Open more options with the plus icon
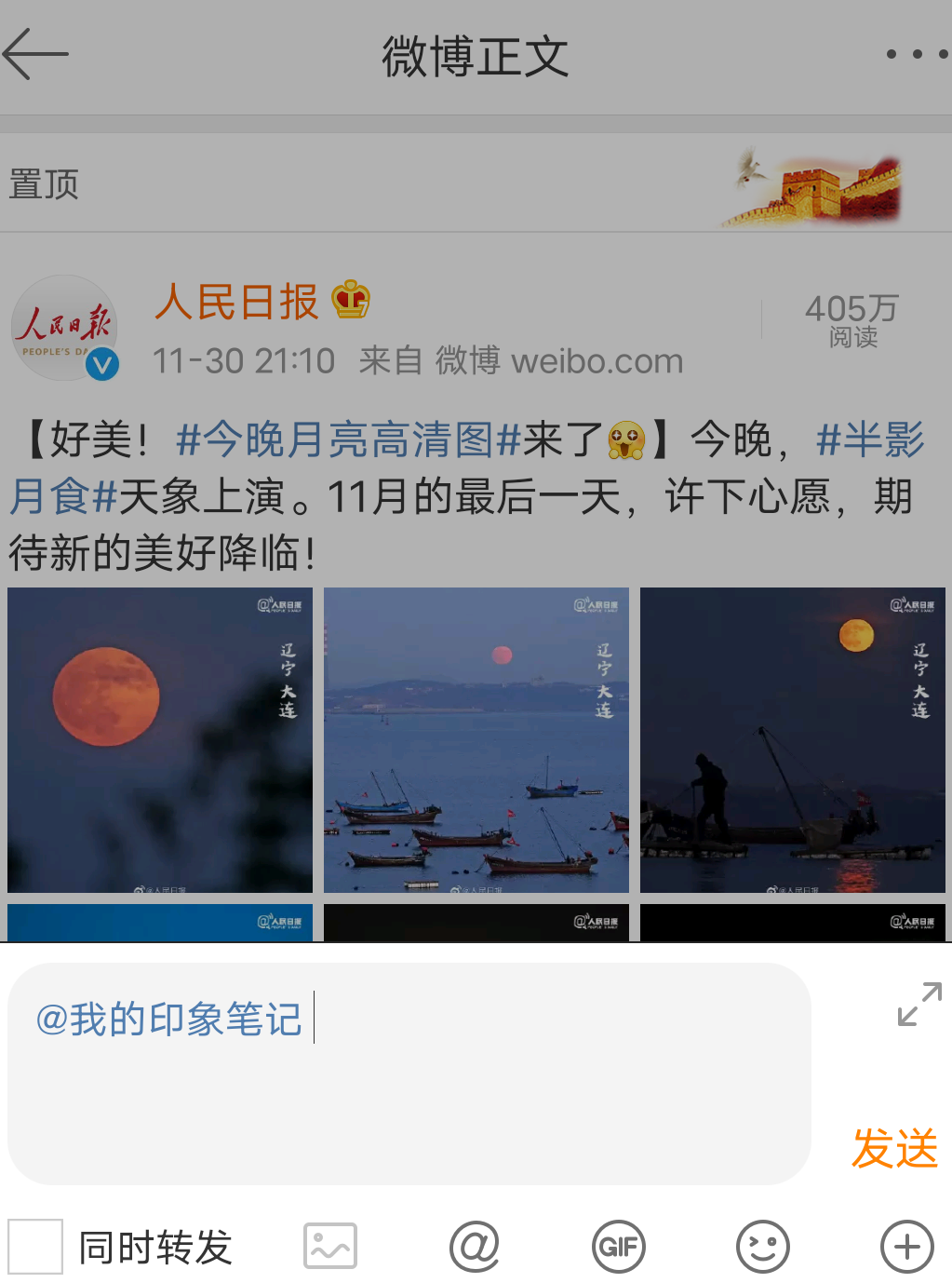Viewport: 952px width, 1283px height. pos(907,1247)
